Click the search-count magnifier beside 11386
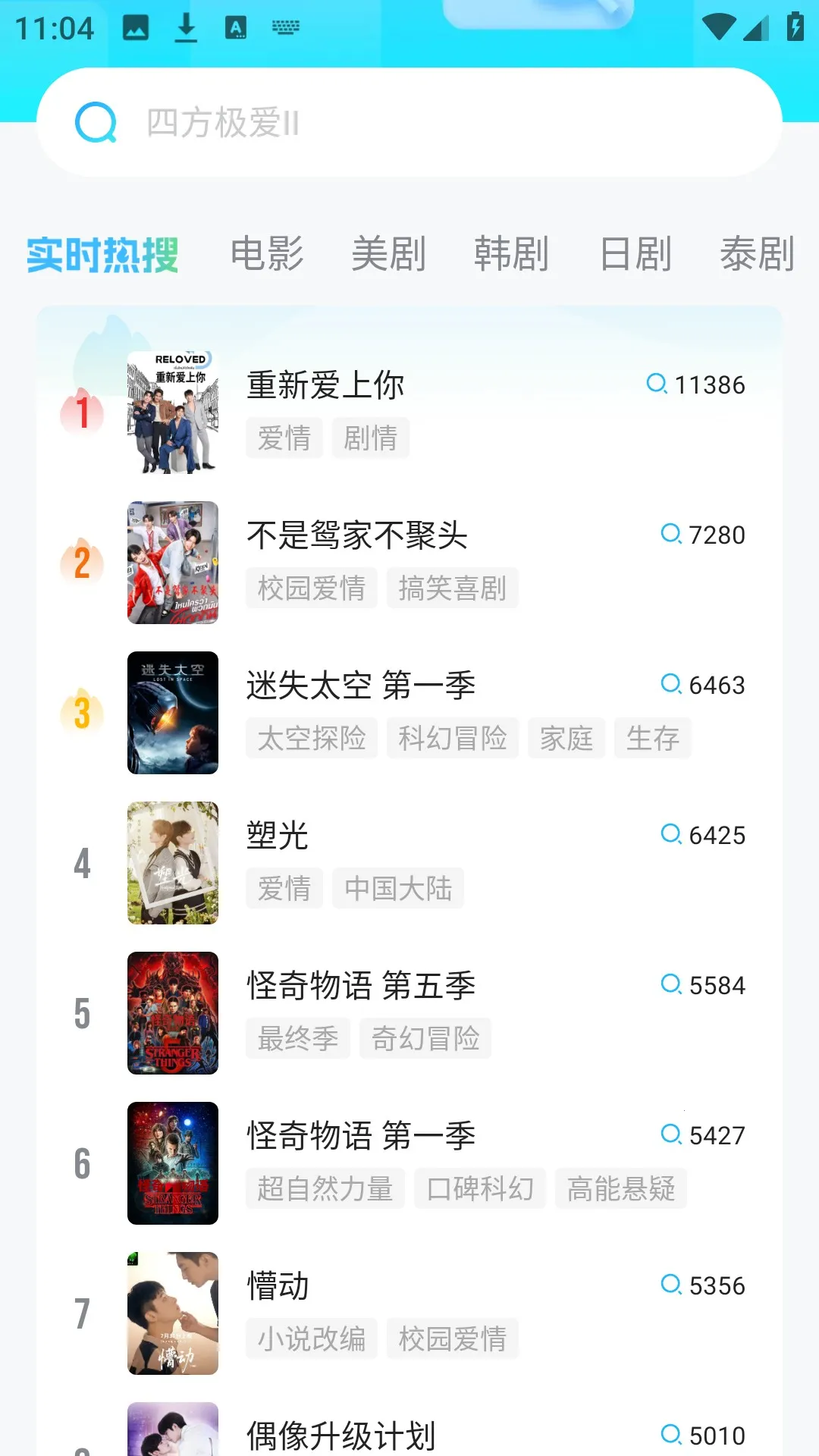This screenshot has height=1456, width=819. tap(656, 384)
